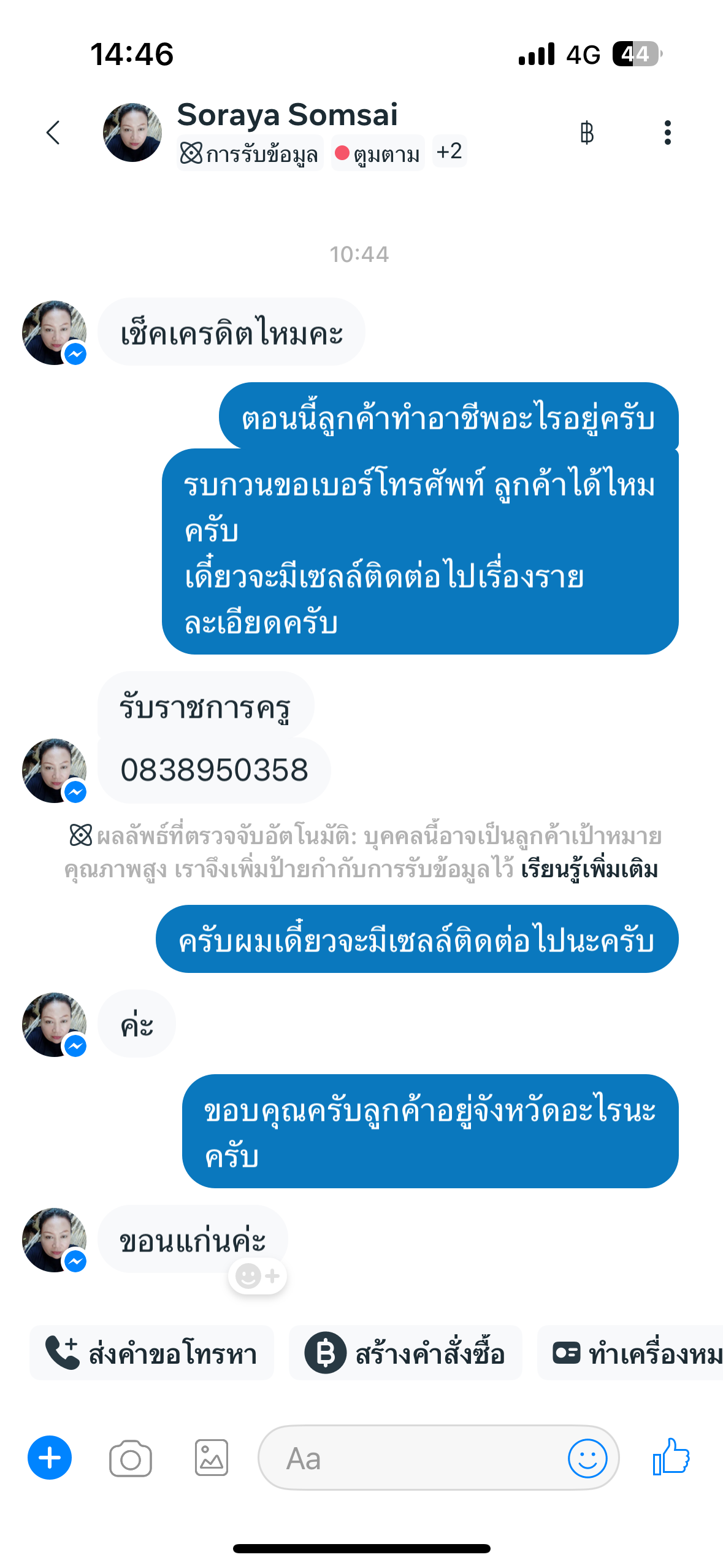Open the three-dot overflow menu

(x=667, y=133)
